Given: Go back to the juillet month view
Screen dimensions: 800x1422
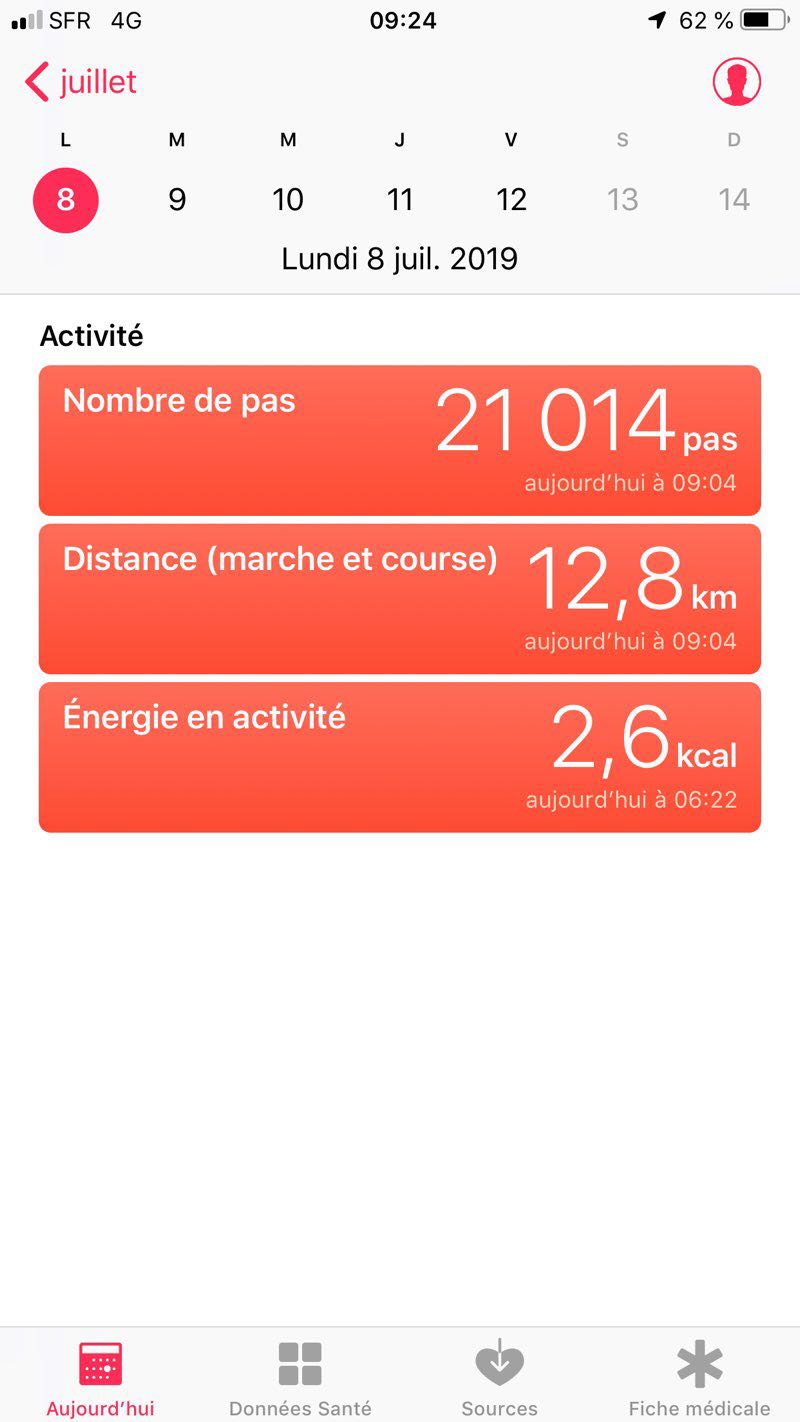Looking at the screenshot, I should tap(82, 82).
